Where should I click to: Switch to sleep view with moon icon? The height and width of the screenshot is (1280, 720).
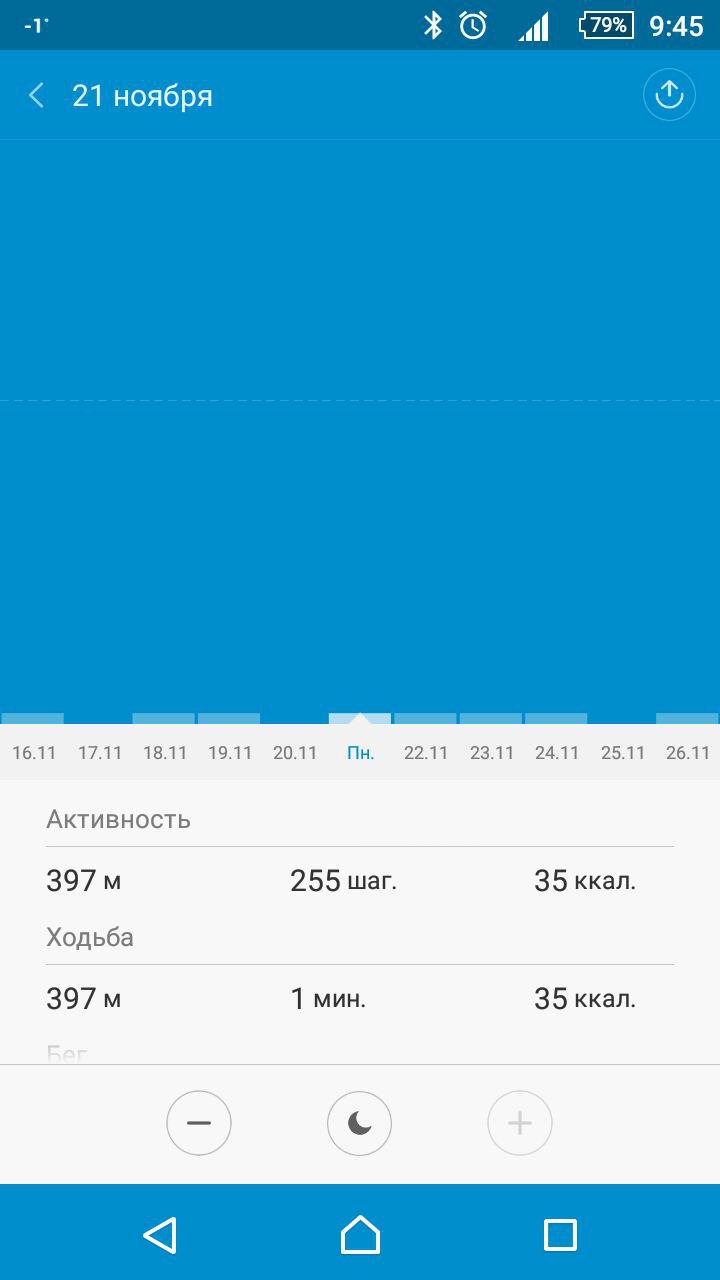[x=359, y=1123]
